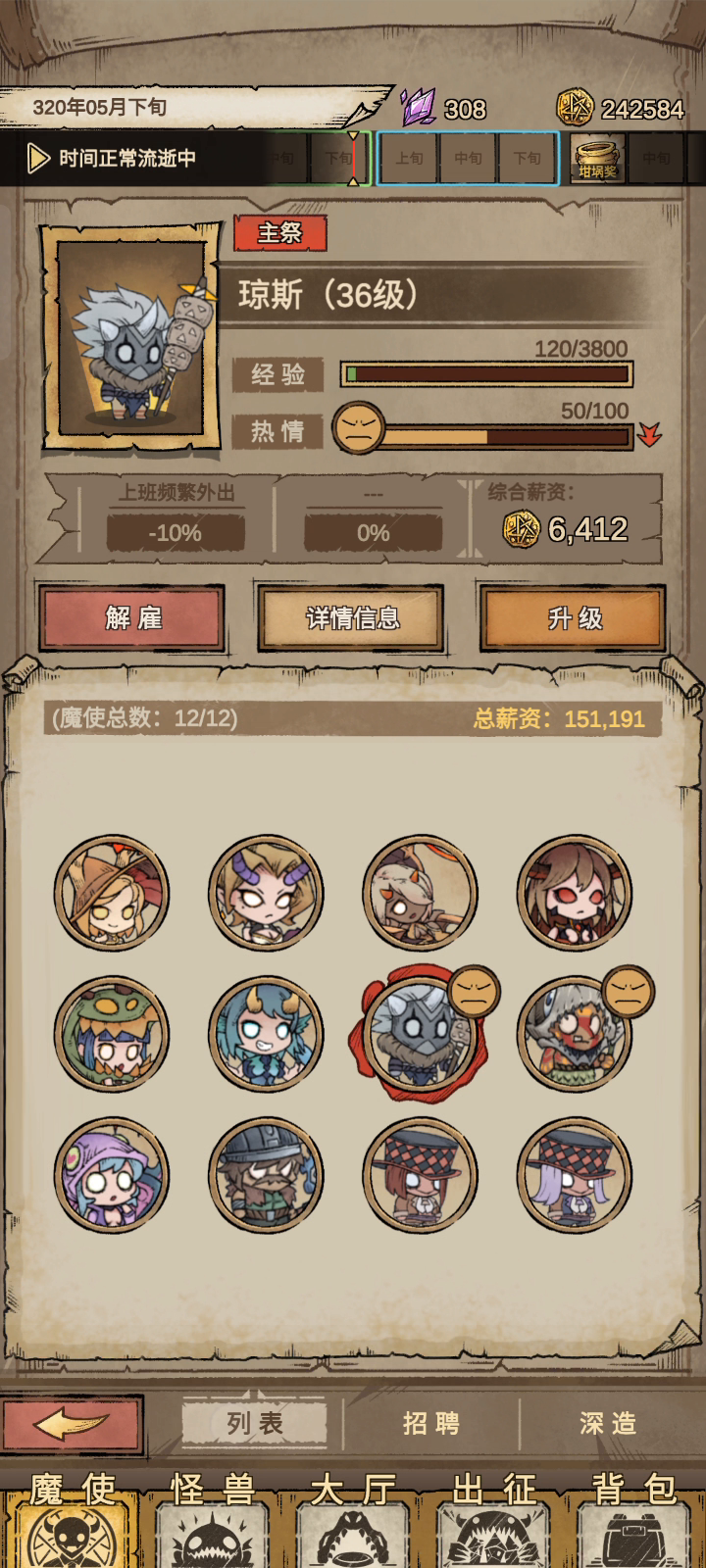Open the 坩埚奖 pot icon
The image size is (706, 1568).
click(x=597, y=158)
